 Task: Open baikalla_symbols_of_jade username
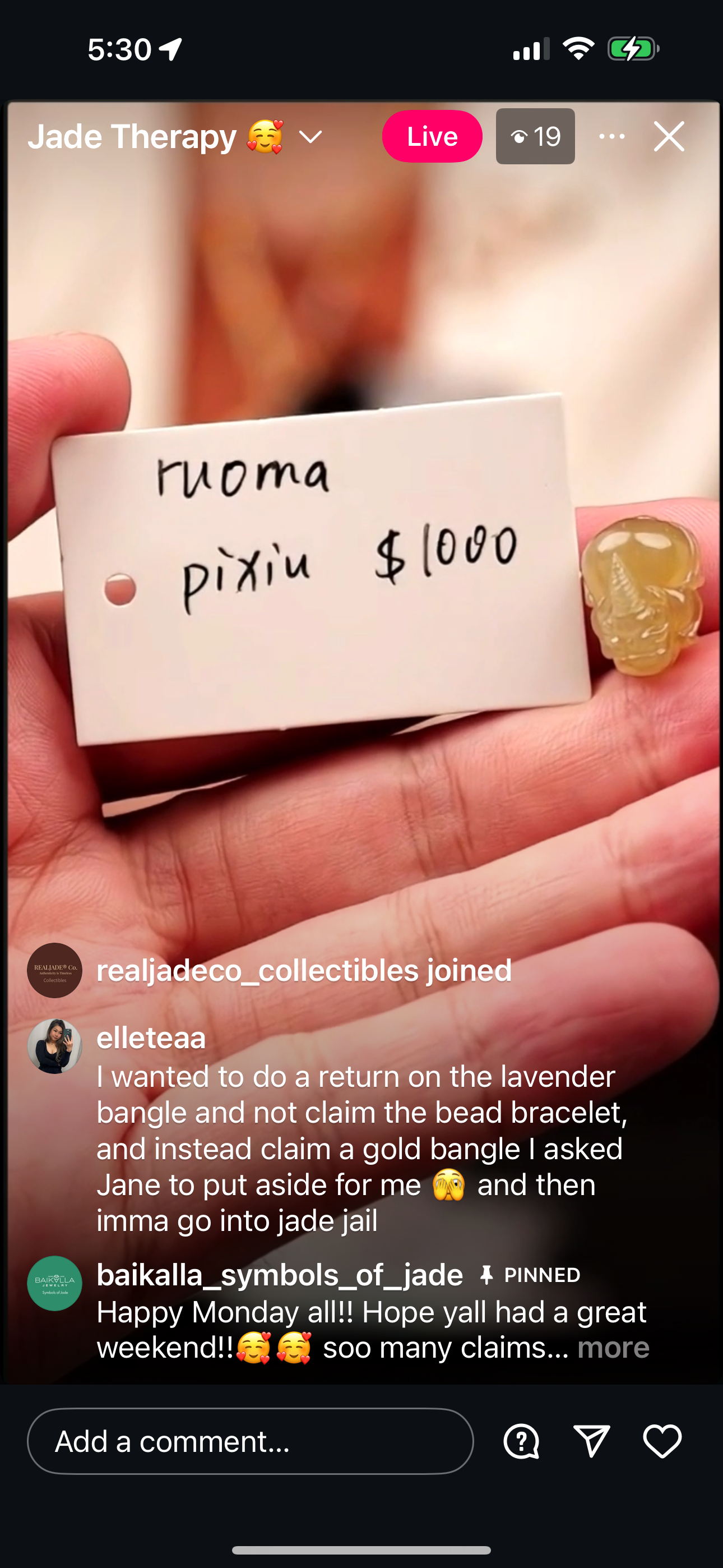(x=280, y=1275)
